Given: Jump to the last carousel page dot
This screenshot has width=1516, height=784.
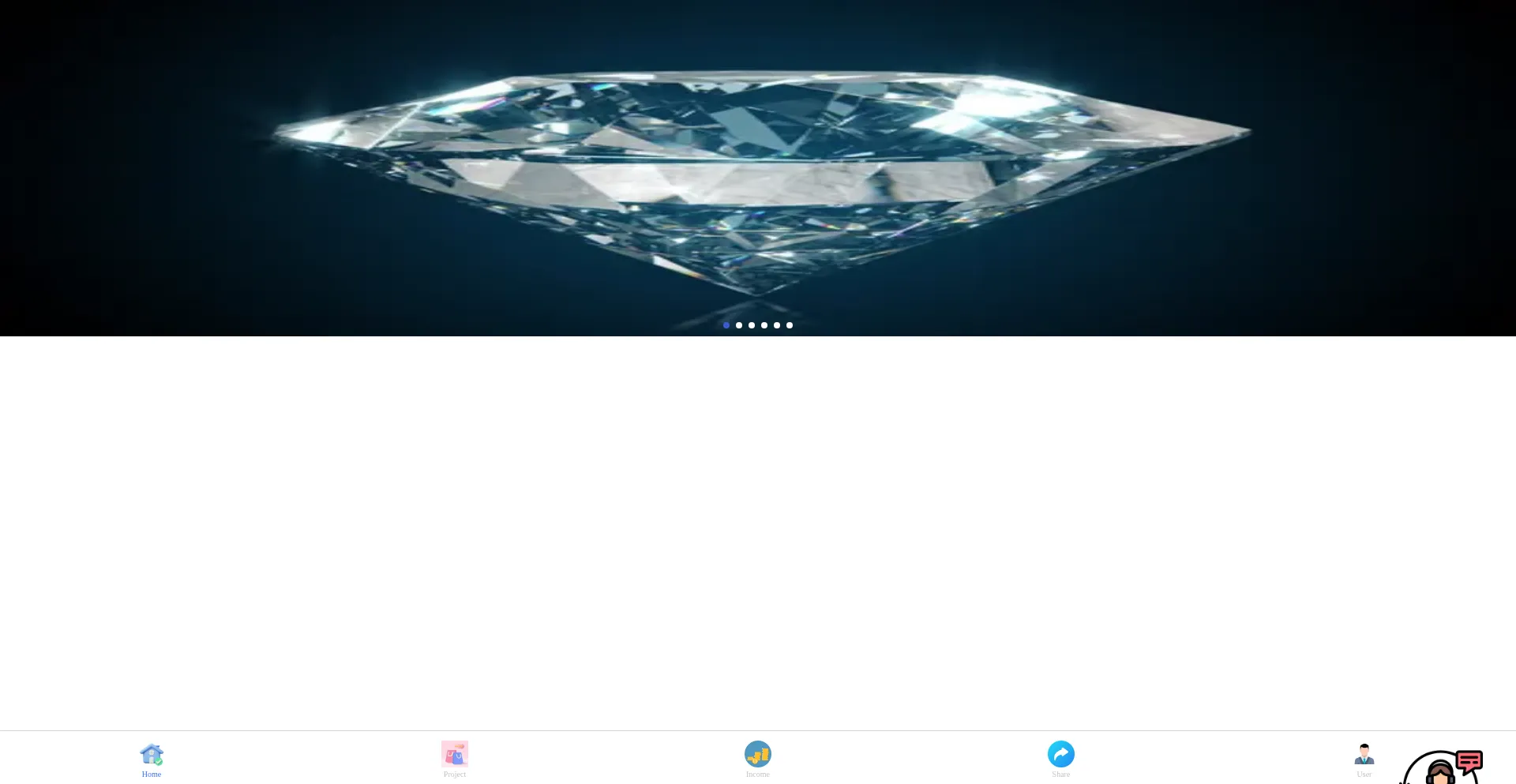Looking at the screenshot, I should coord(790,325).
